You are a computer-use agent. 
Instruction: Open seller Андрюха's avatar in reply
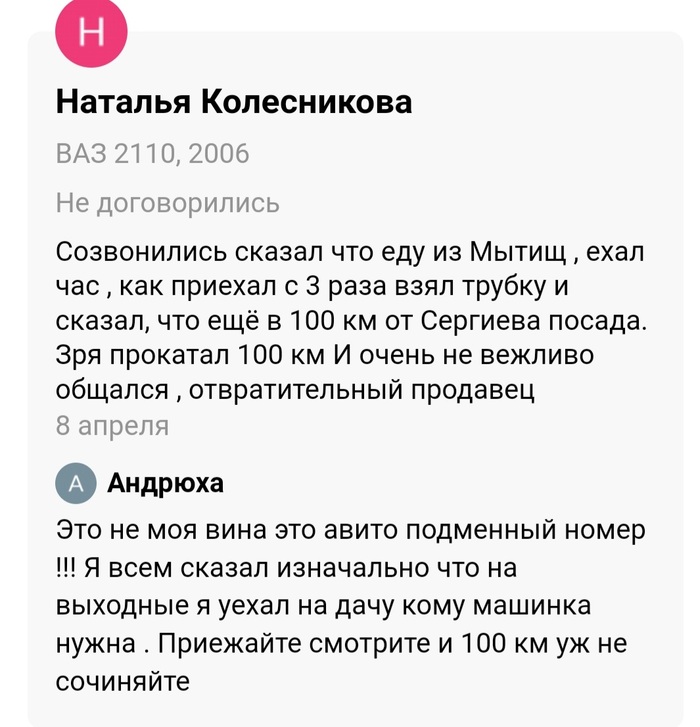77,484
